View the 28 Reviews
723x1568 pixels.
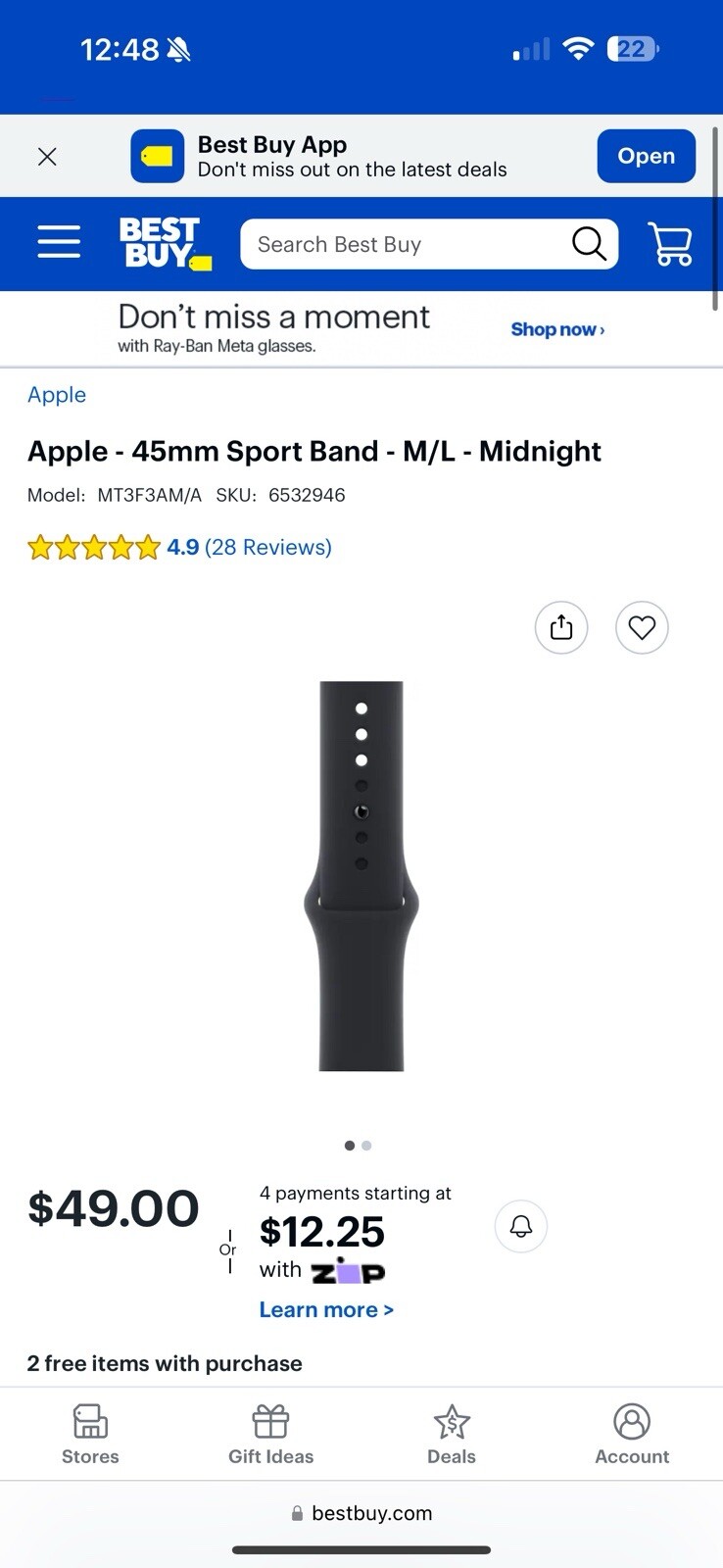point(267,547)
